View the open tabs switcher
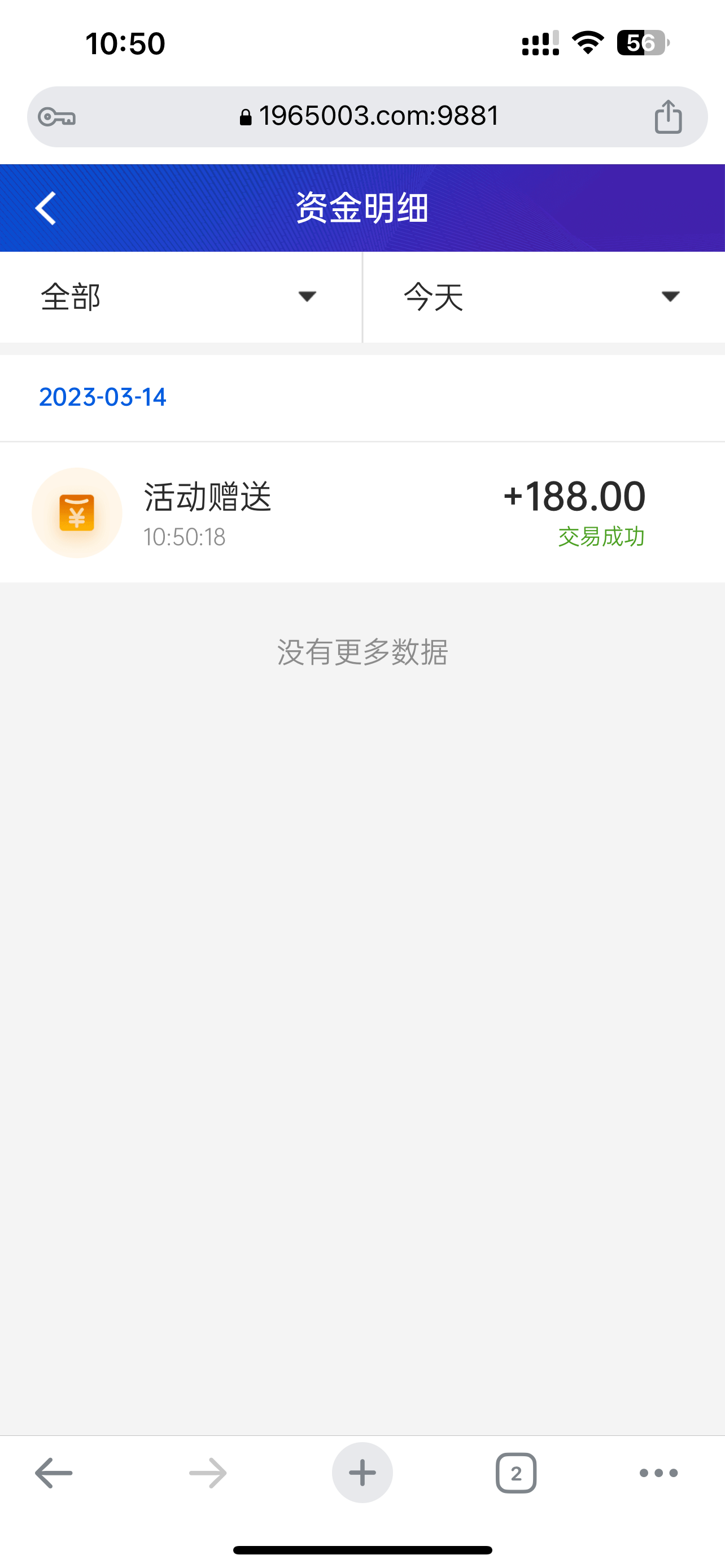725x1568 pixels. 516,1473
